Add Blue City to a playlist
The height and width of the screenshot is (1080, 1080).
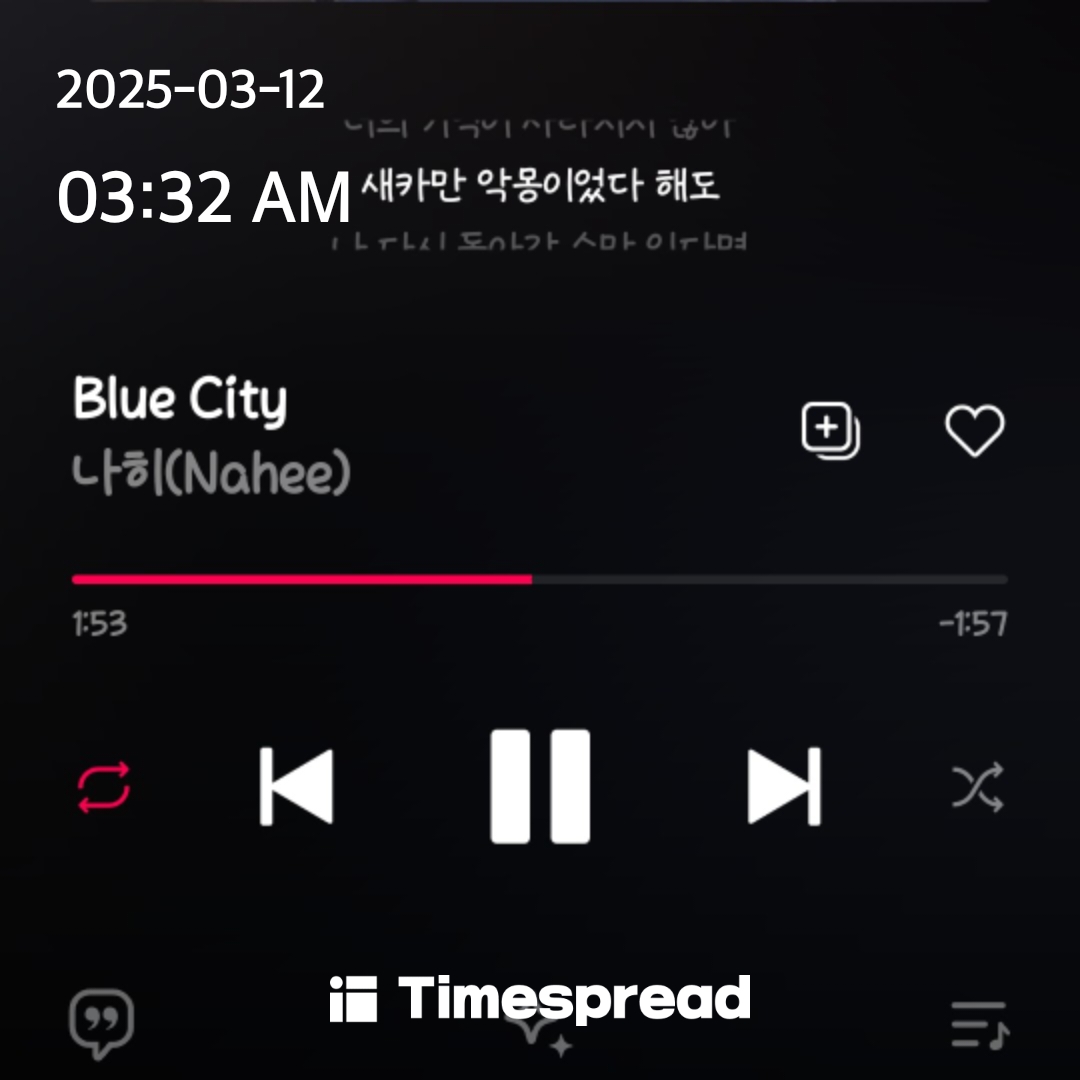pos(831,430)
